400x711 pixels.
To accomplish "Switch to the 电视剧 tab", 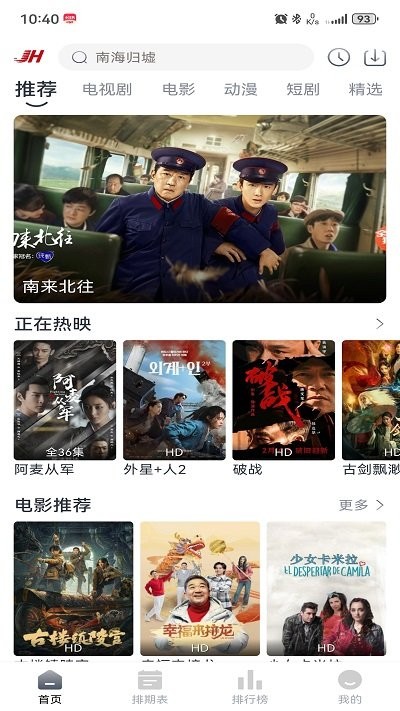I will coord(107,89).
